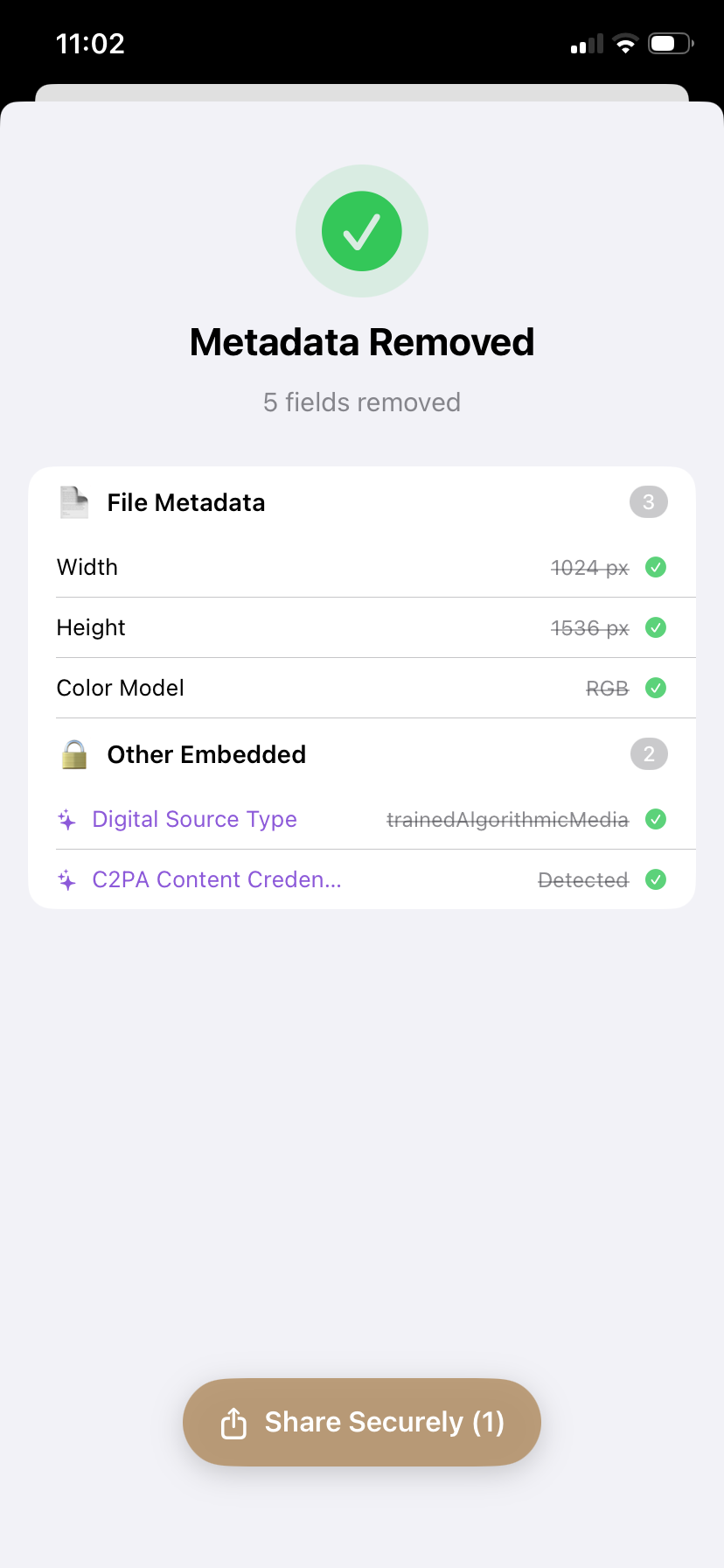Toggle the green check beside Width
This screenshot has width=724, height=1568.
tap(655, 567)
